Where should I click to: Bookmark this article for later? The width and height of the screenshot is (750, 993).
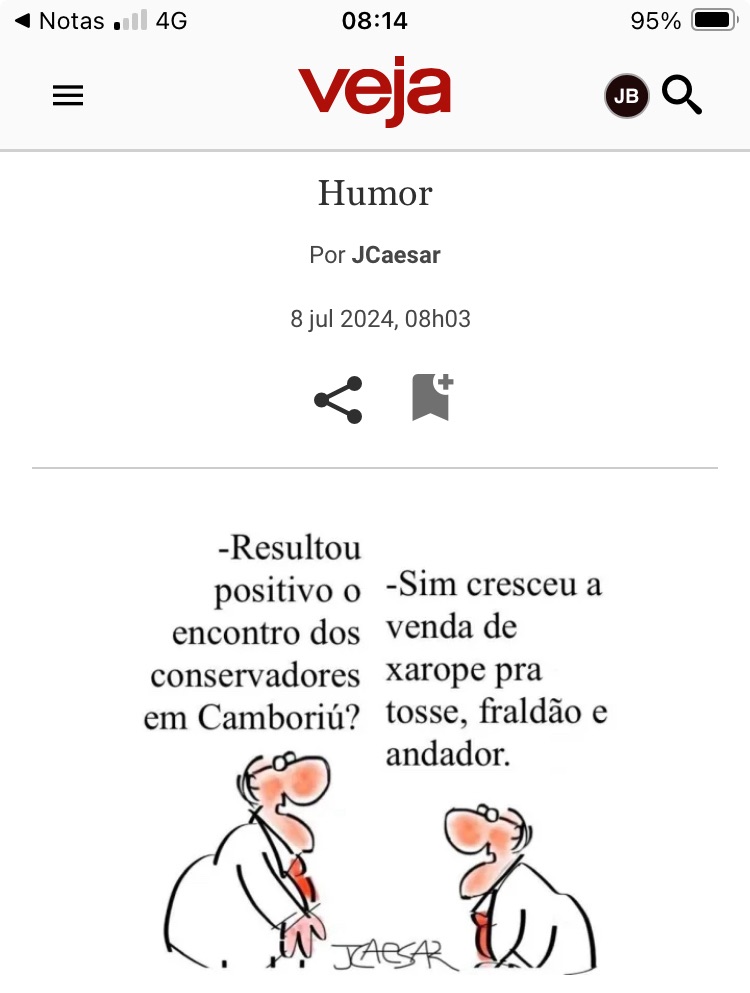[432, 397]
